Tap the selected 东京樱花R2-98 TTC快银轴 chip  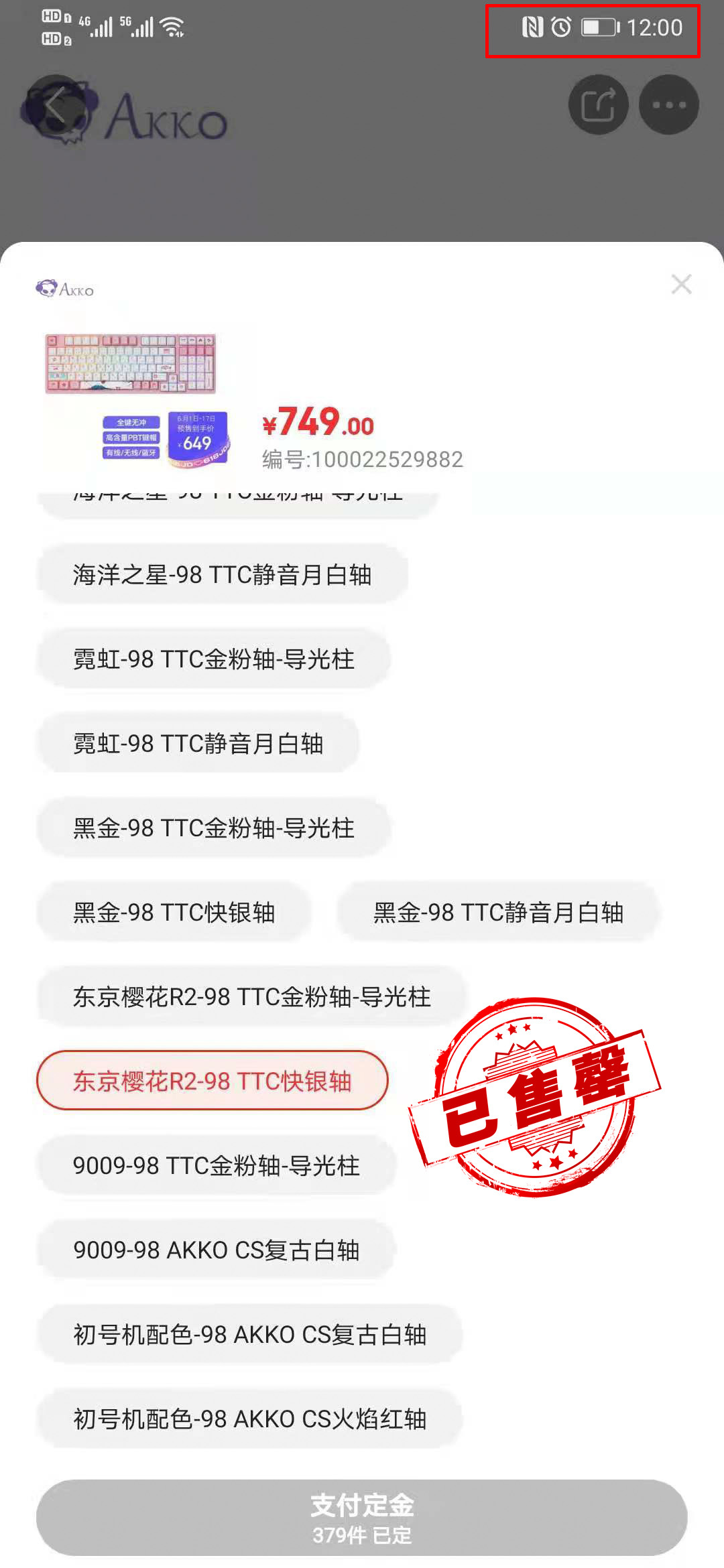coord(212,1082)
